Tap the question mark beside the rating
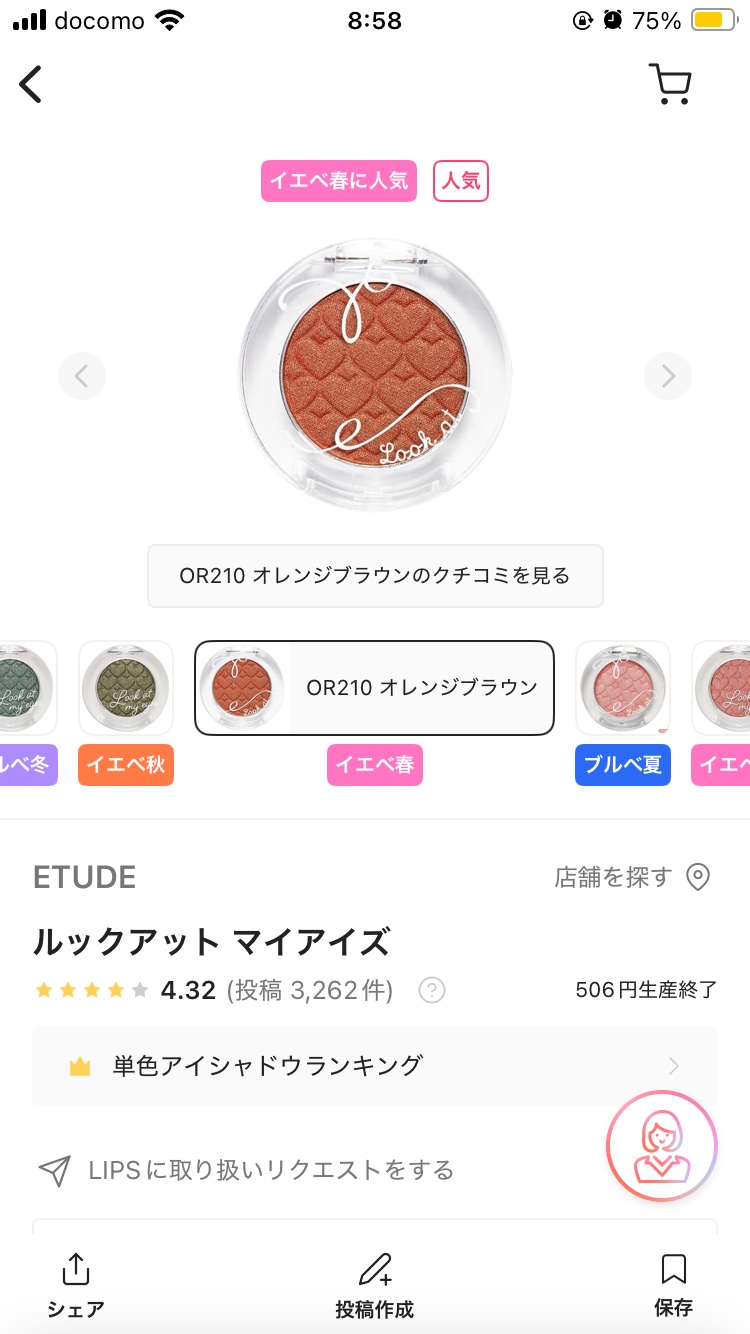Screen dimensions: 750x1334 click(x=432, y=990)
